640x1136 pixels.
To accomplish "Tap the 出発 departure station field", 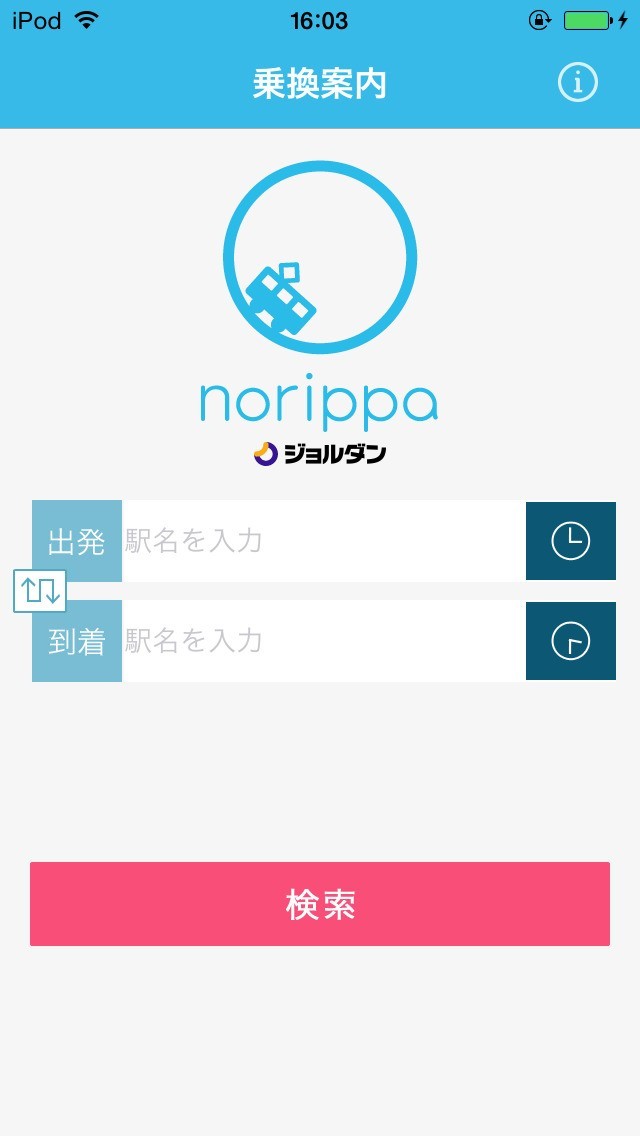I will pos(322,541).
